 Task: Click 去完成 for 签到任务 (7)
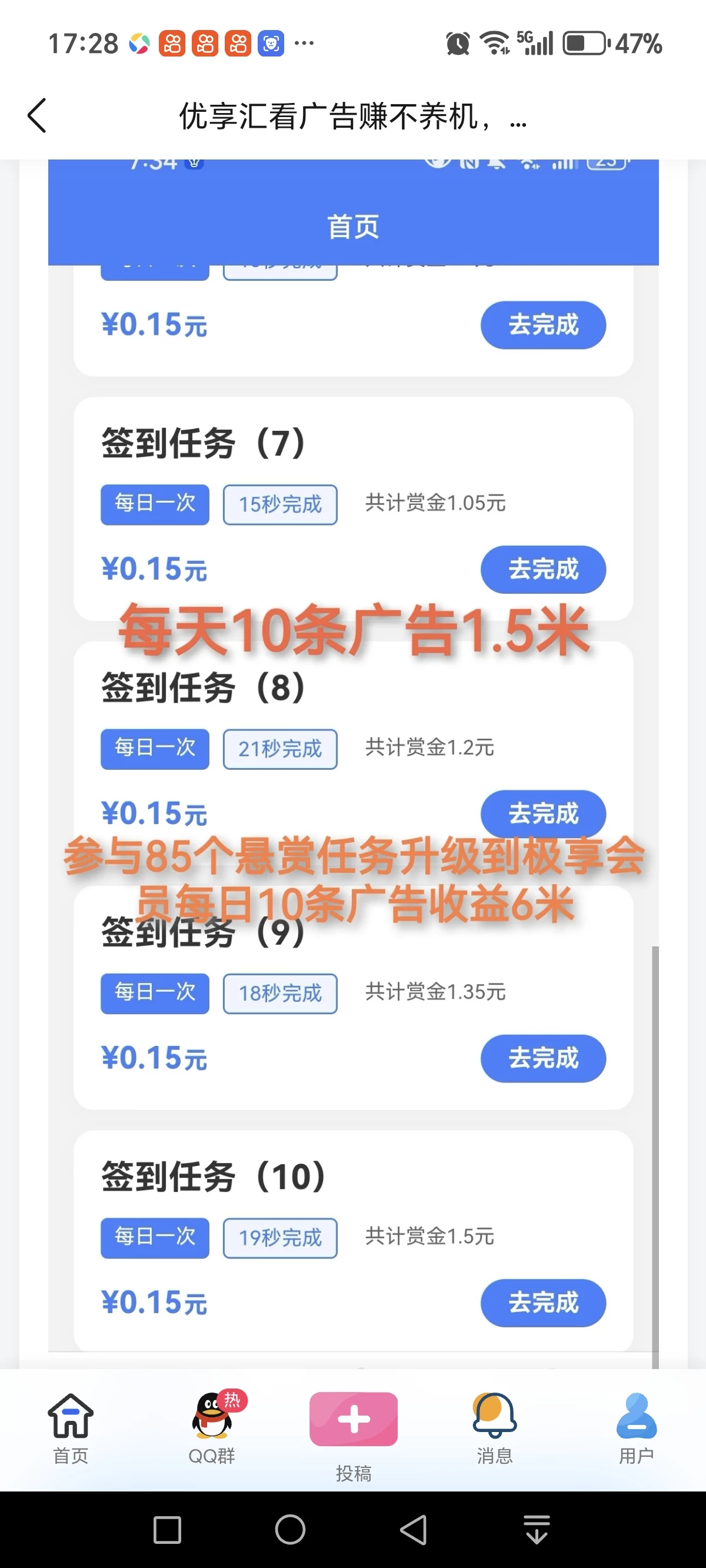coord(543,570)
